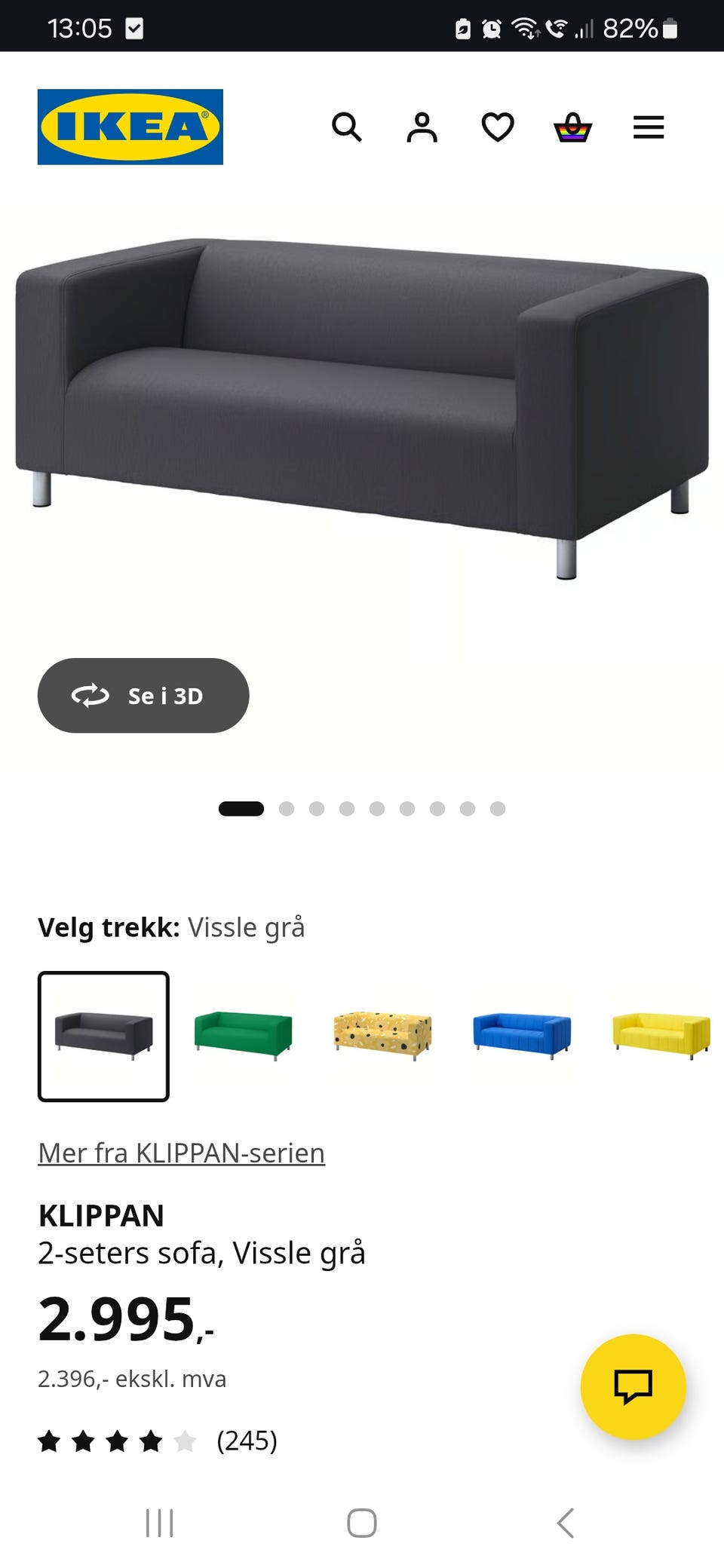Select the blue sofa cover
Viewport: 724px width, 1568px height.
click(x=522, y=1035)
